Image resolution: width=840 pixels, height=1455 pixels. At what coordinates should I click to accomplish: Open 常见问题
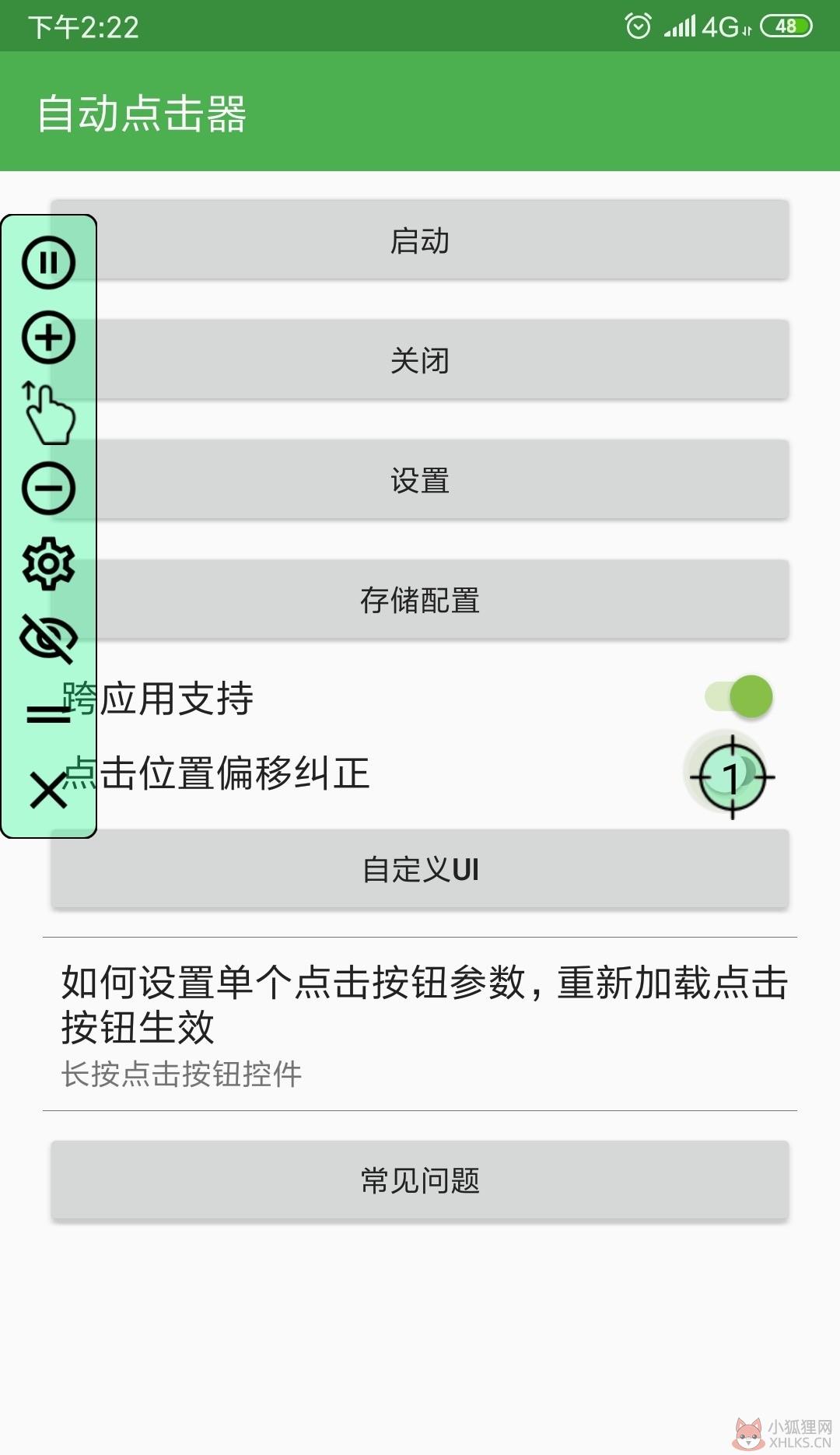point(420,1180)
